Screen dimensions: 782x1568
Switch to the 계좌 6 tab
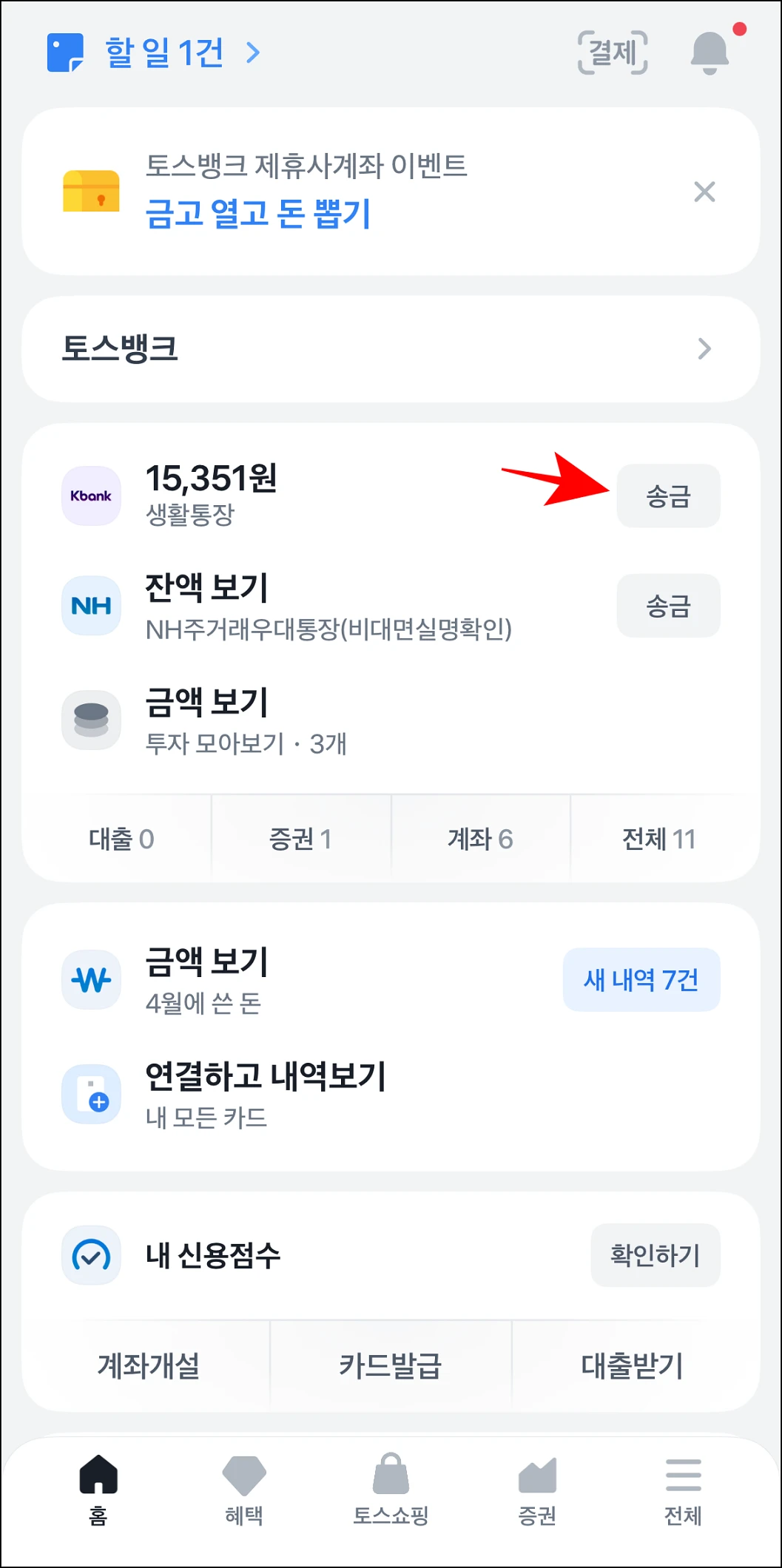coord(479,839)
